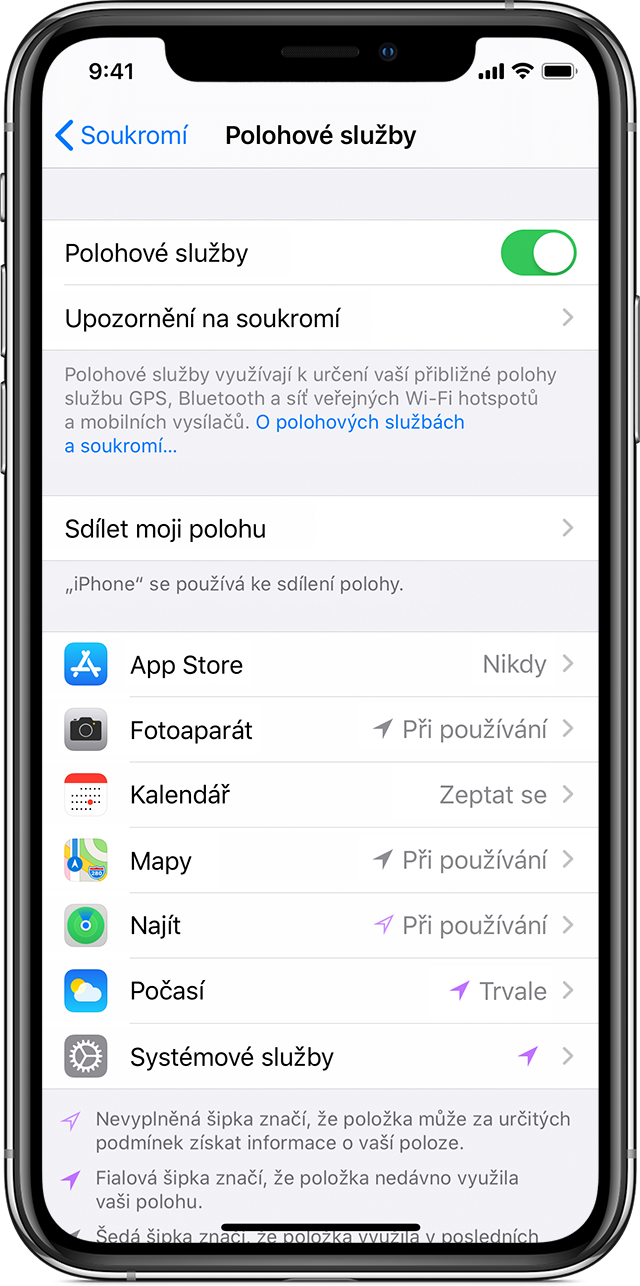Tap the Mapy row
640x1286 pixels.
click(x=320, y=861)
